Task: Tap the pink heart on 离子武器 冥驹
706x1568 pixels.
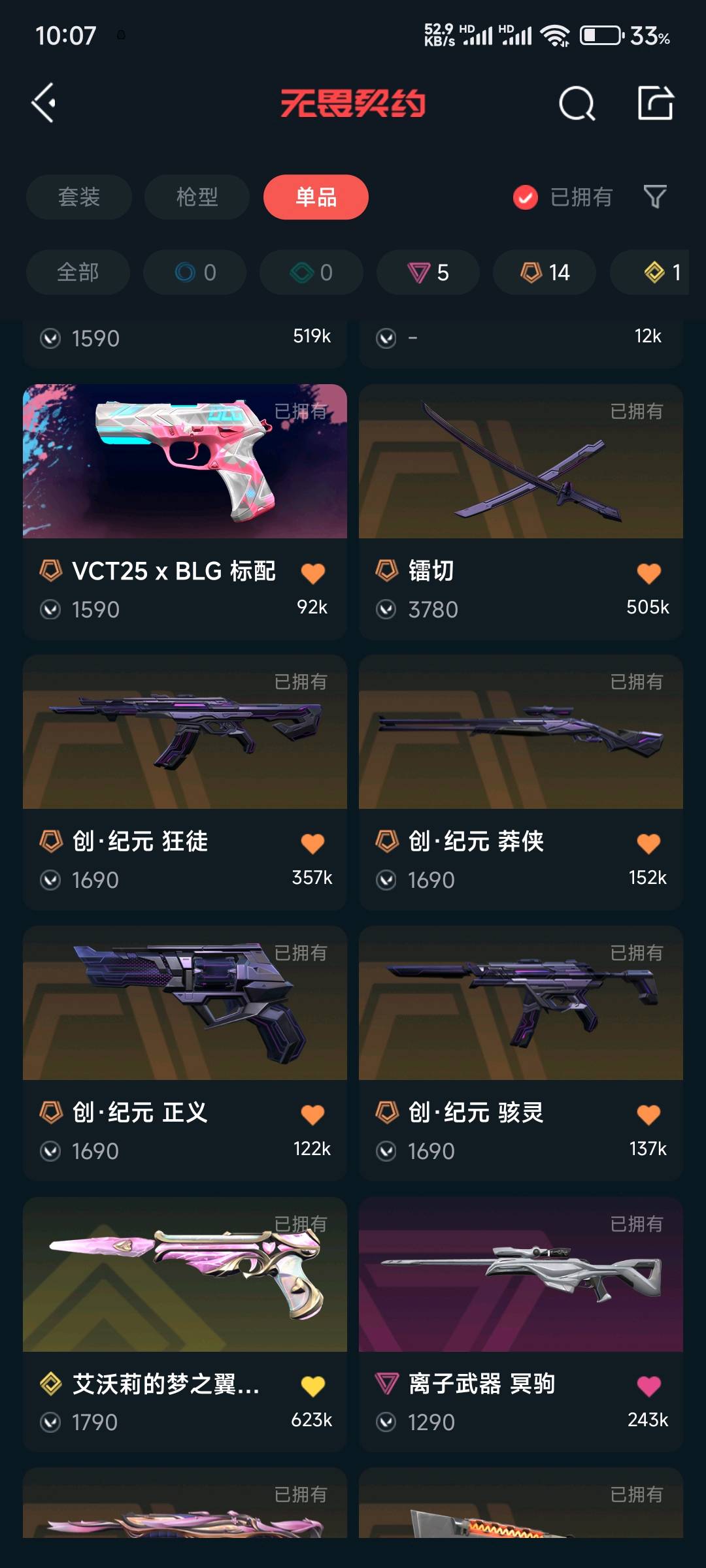Action: 648,1385
